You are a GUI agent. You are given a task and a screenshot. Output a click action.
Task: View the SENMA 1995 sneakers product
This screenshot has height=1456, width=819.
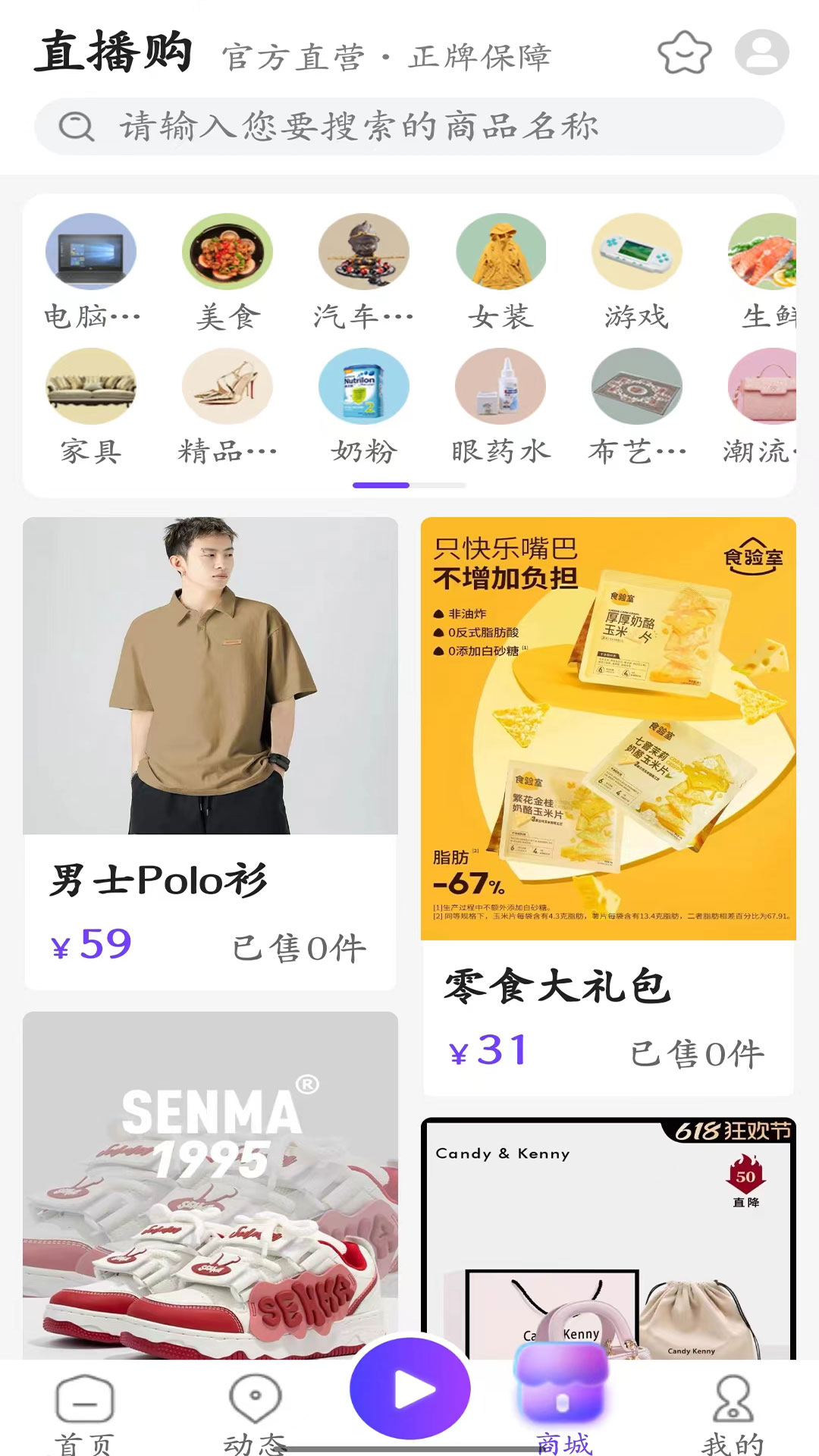[x=210, y=1185]
